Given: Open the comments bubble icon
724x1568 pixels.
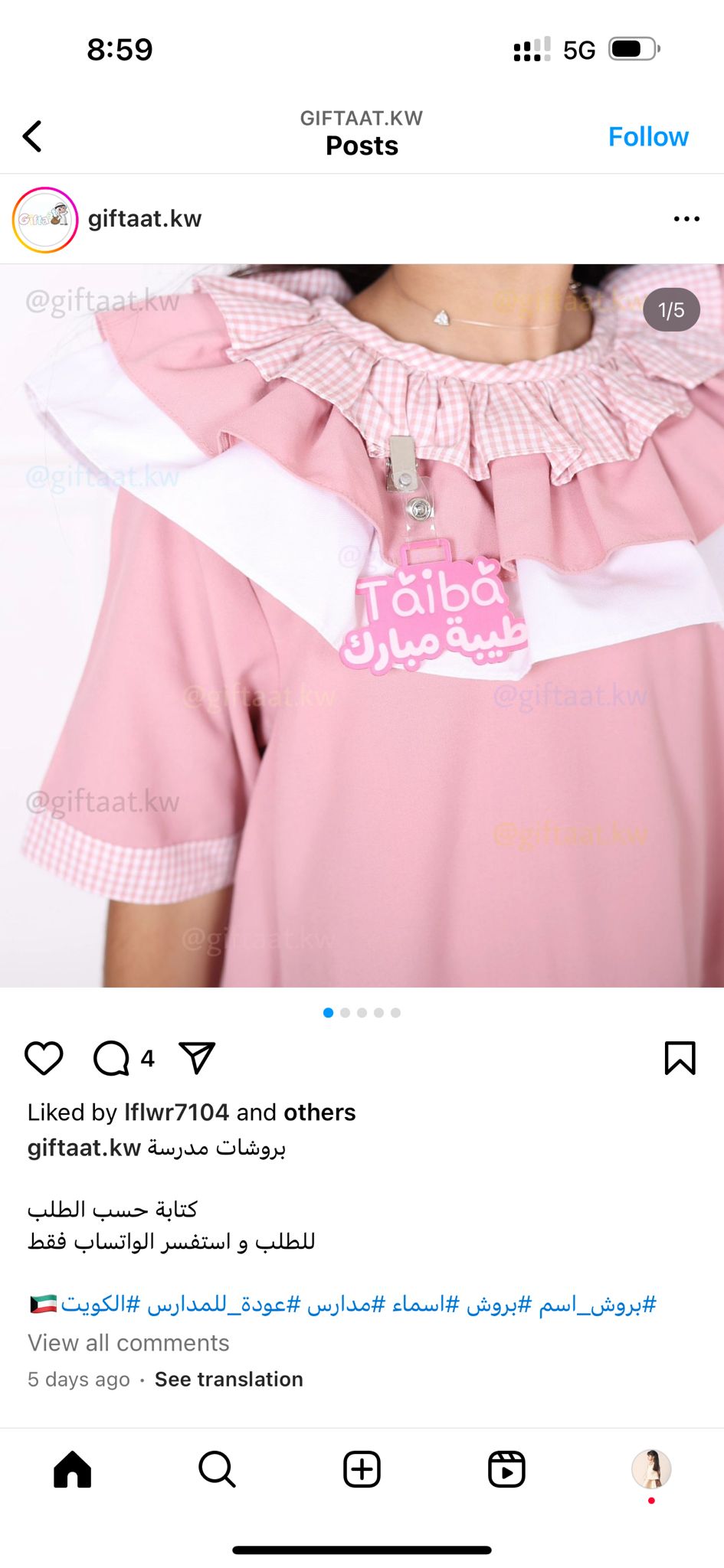Looking at the screenshot, I should coord(111,1058).
